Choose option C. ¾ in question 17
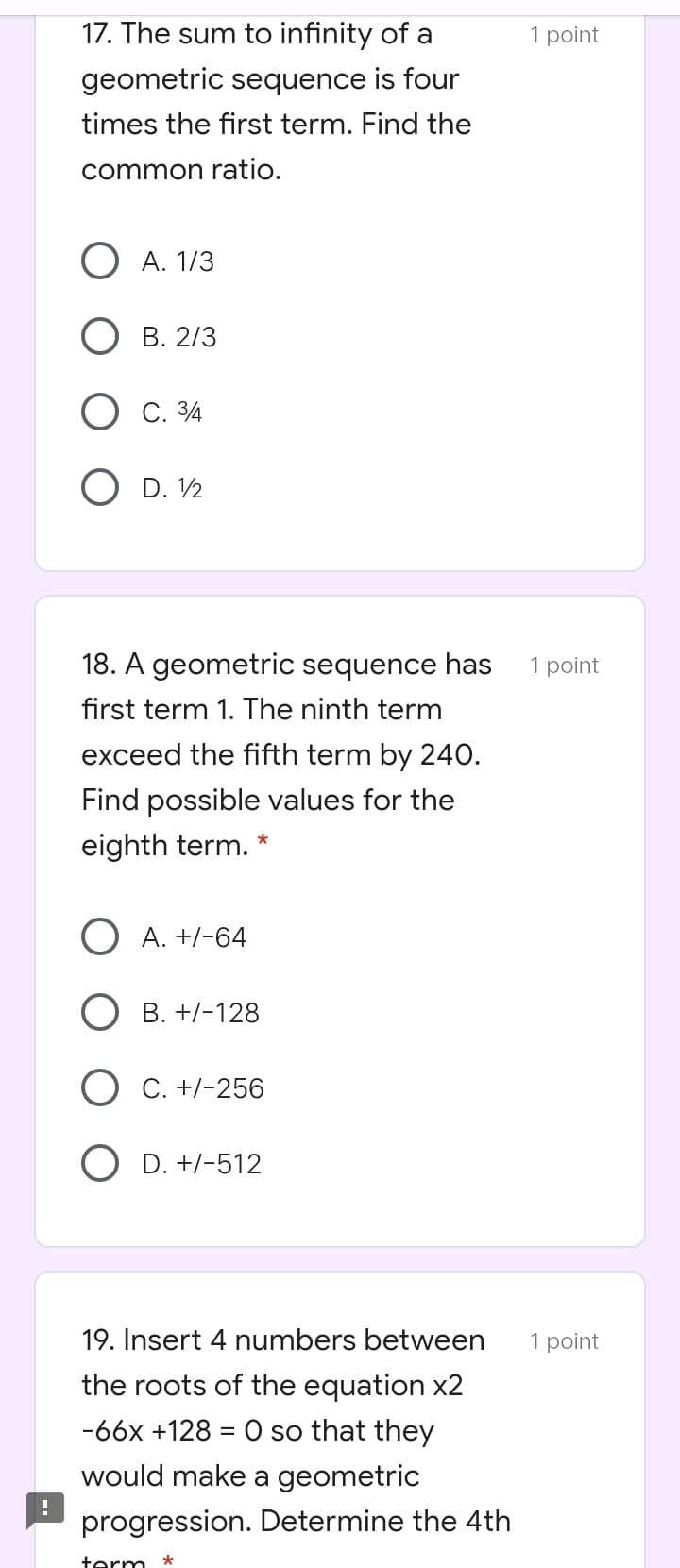This screenshot has width=680, height=1568. click(100, 412)
